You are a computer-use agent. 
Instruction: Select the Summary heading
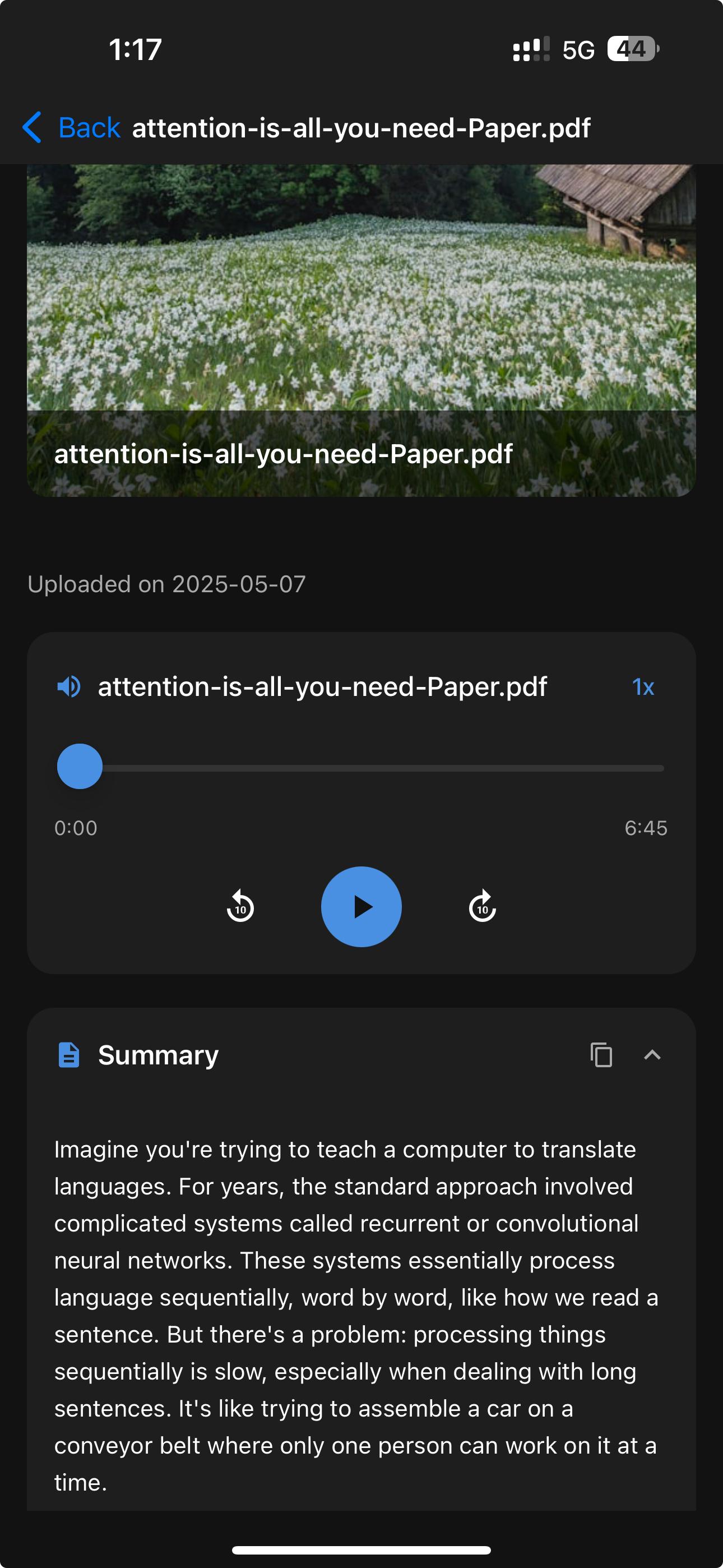pyautogui.click(x=158, y=1055)
